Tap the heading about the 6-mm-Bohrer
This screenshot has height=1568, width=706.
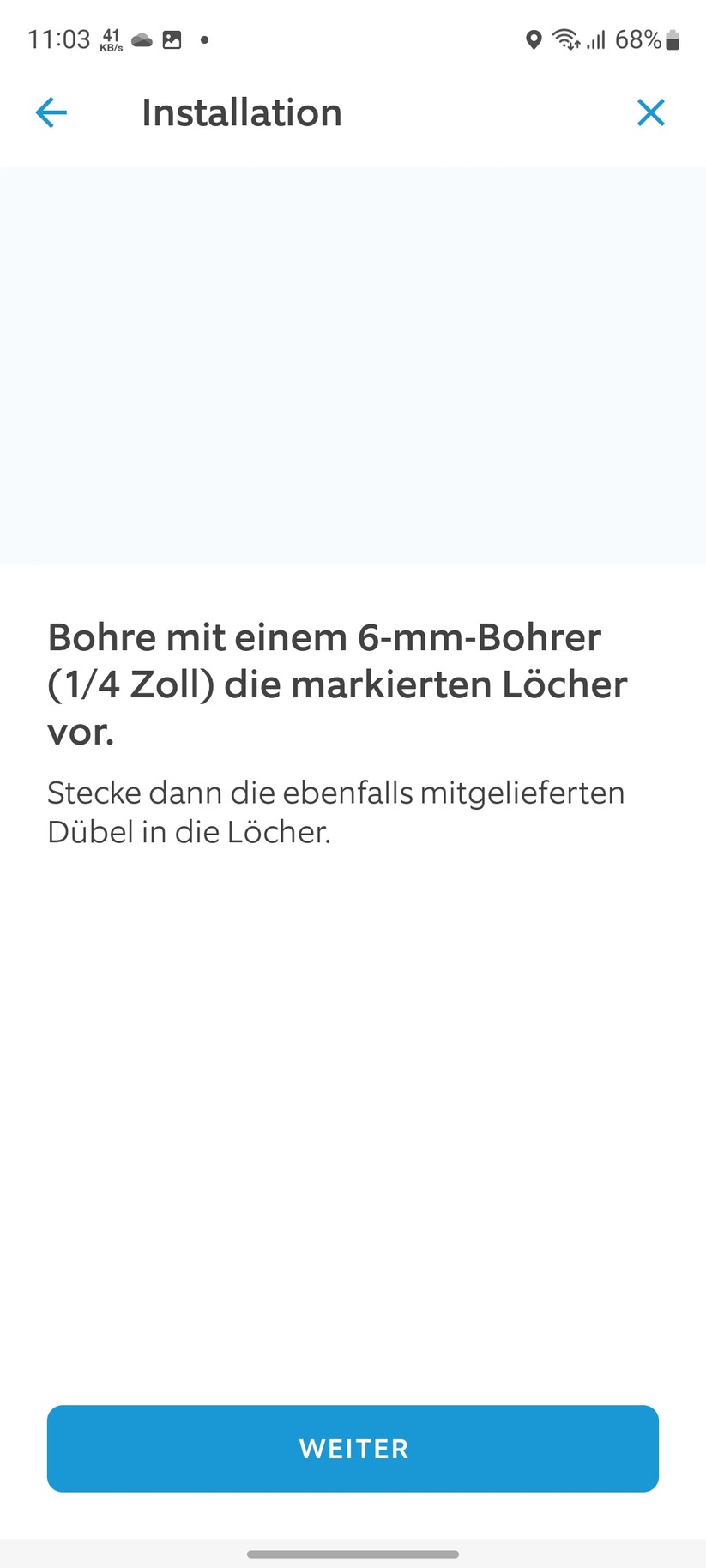(338, 684)
